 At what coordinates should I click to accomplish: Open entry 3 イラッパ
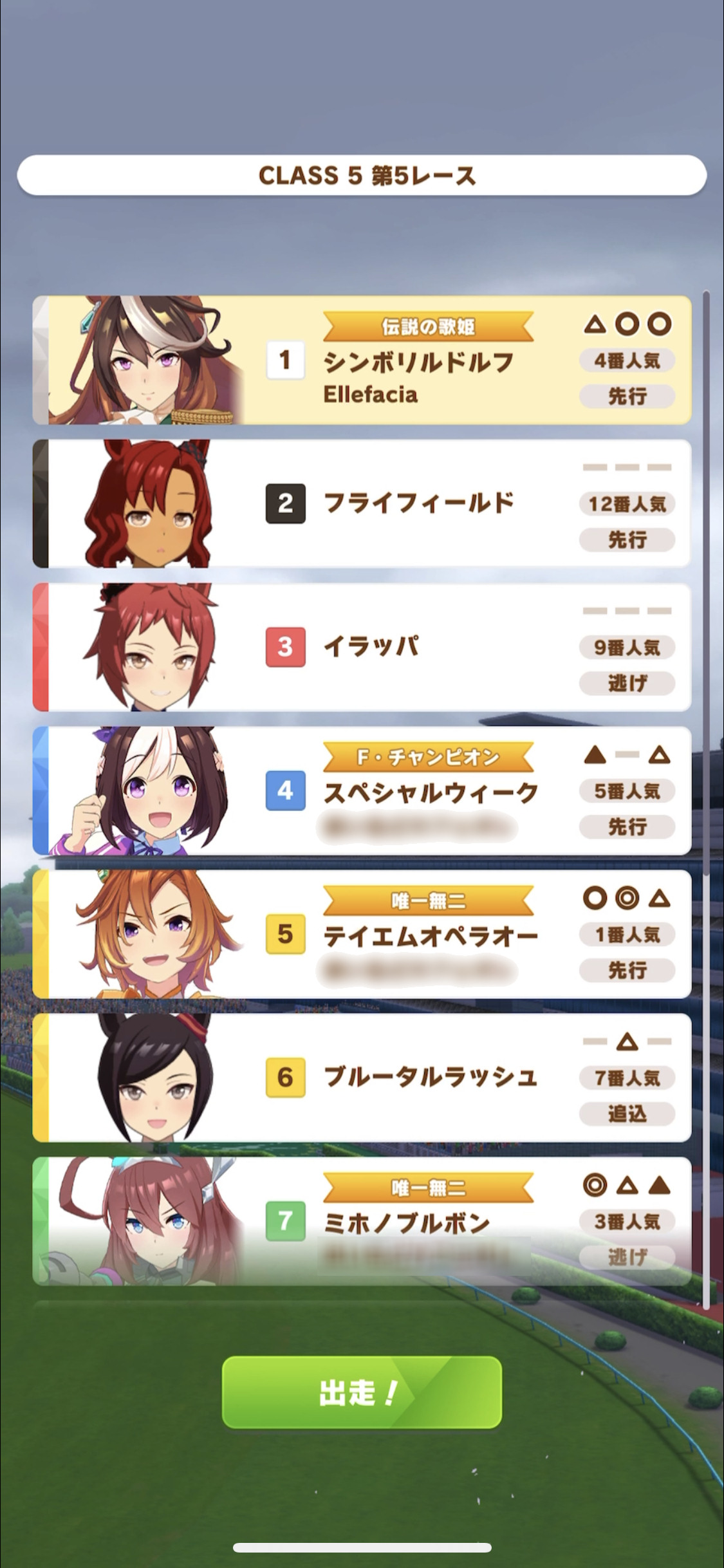click(362, 647)
